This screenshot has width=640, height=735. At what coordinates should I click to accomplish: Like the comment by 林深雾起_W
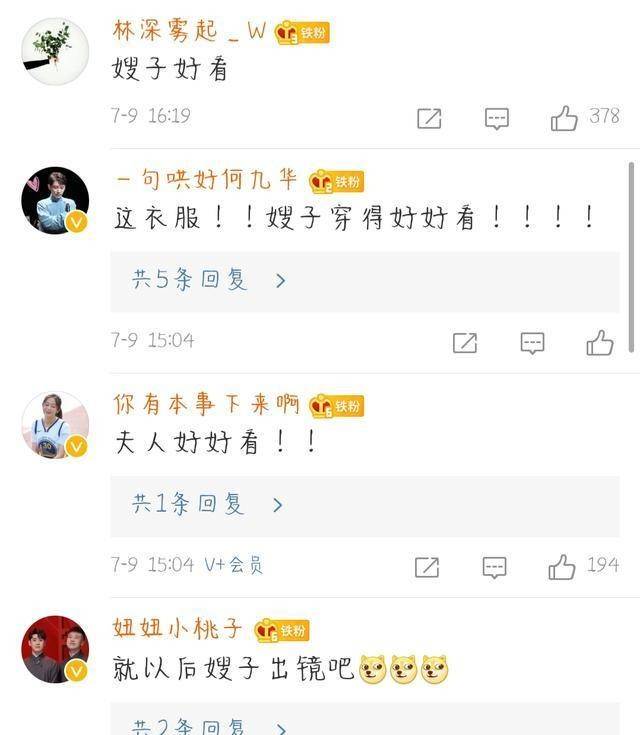[x=564, y=119]
